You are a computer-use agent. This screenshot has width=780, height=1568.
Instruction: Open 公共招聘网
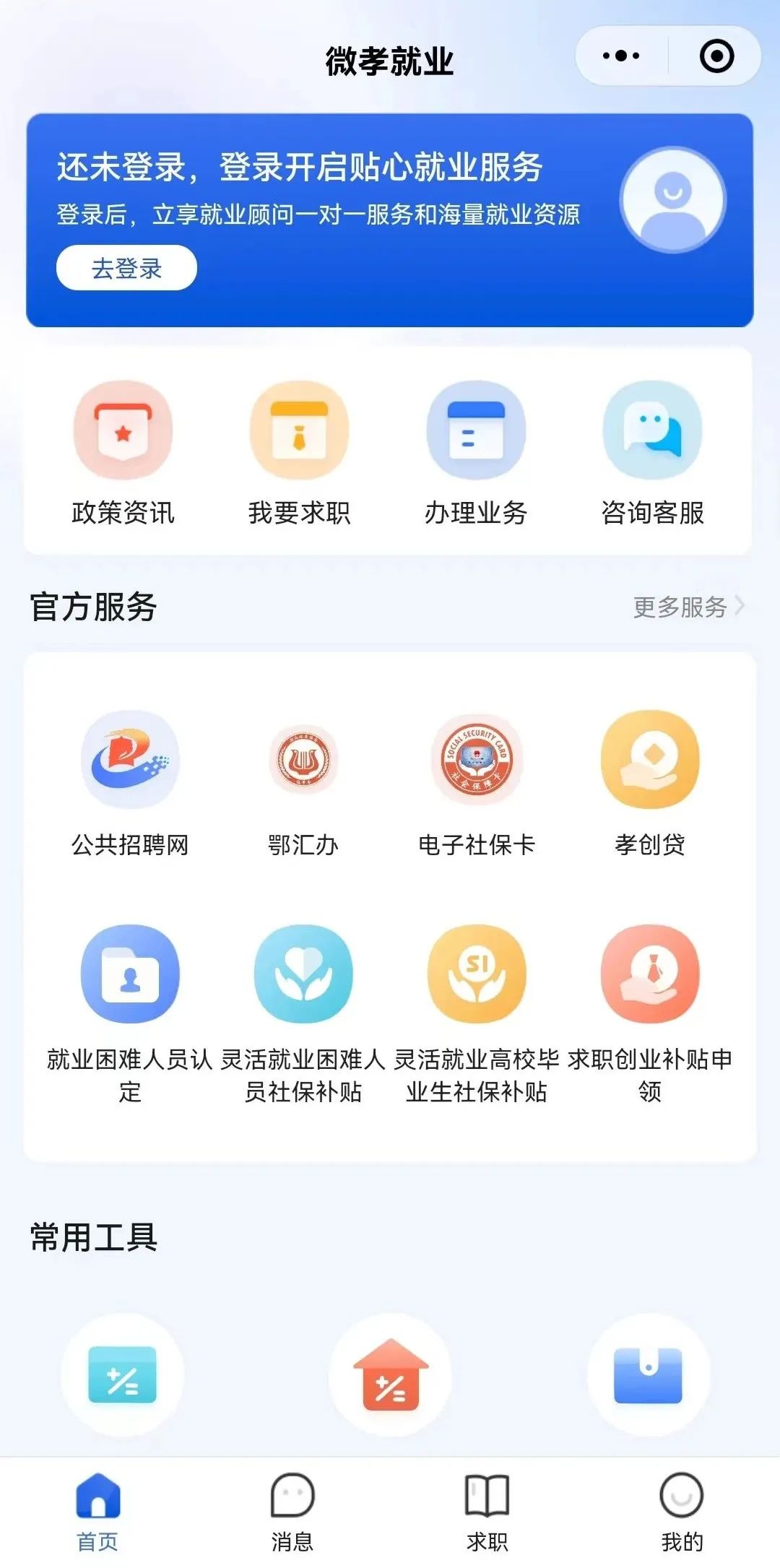pos(130,784)
